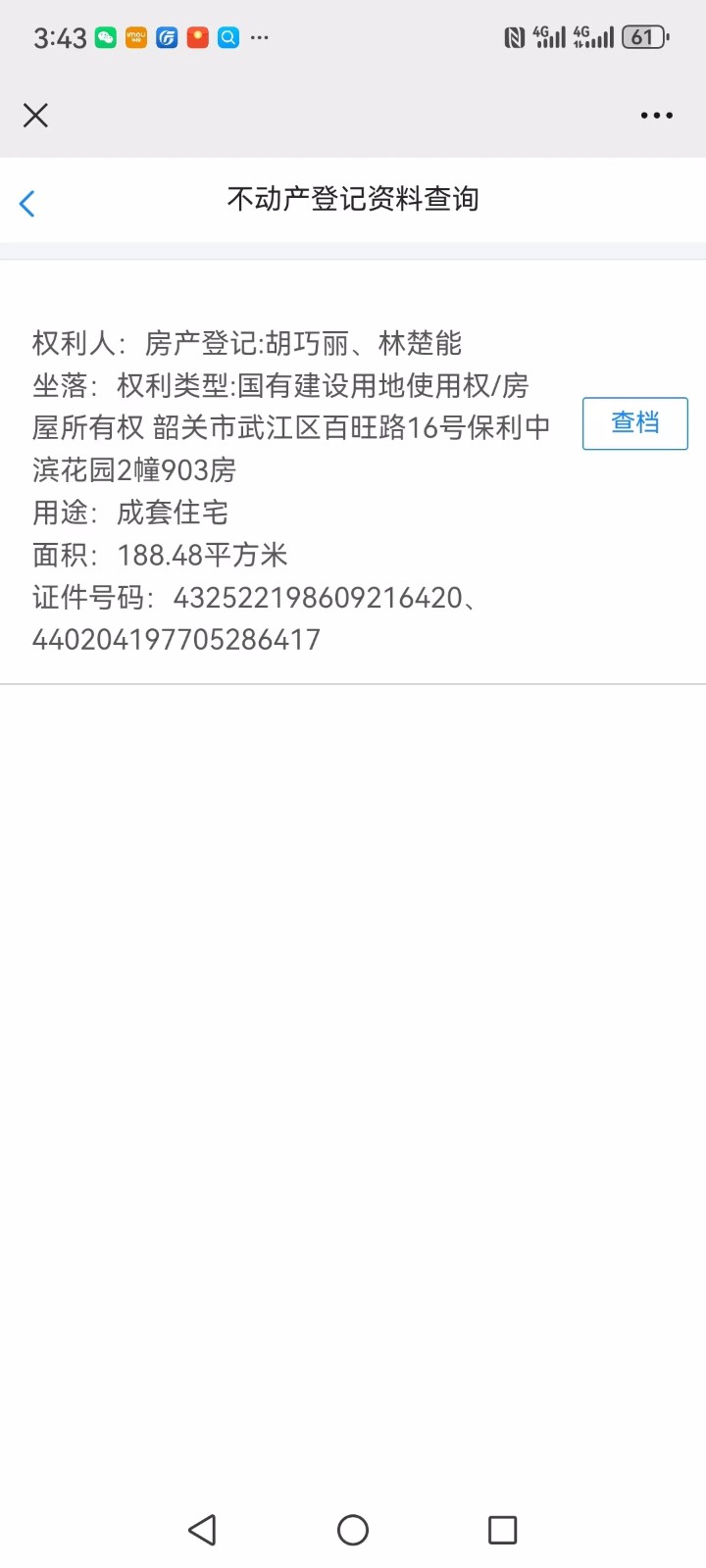Tap the system back triangle button
Screen dimensions: 706x1568
[202, 1530]
